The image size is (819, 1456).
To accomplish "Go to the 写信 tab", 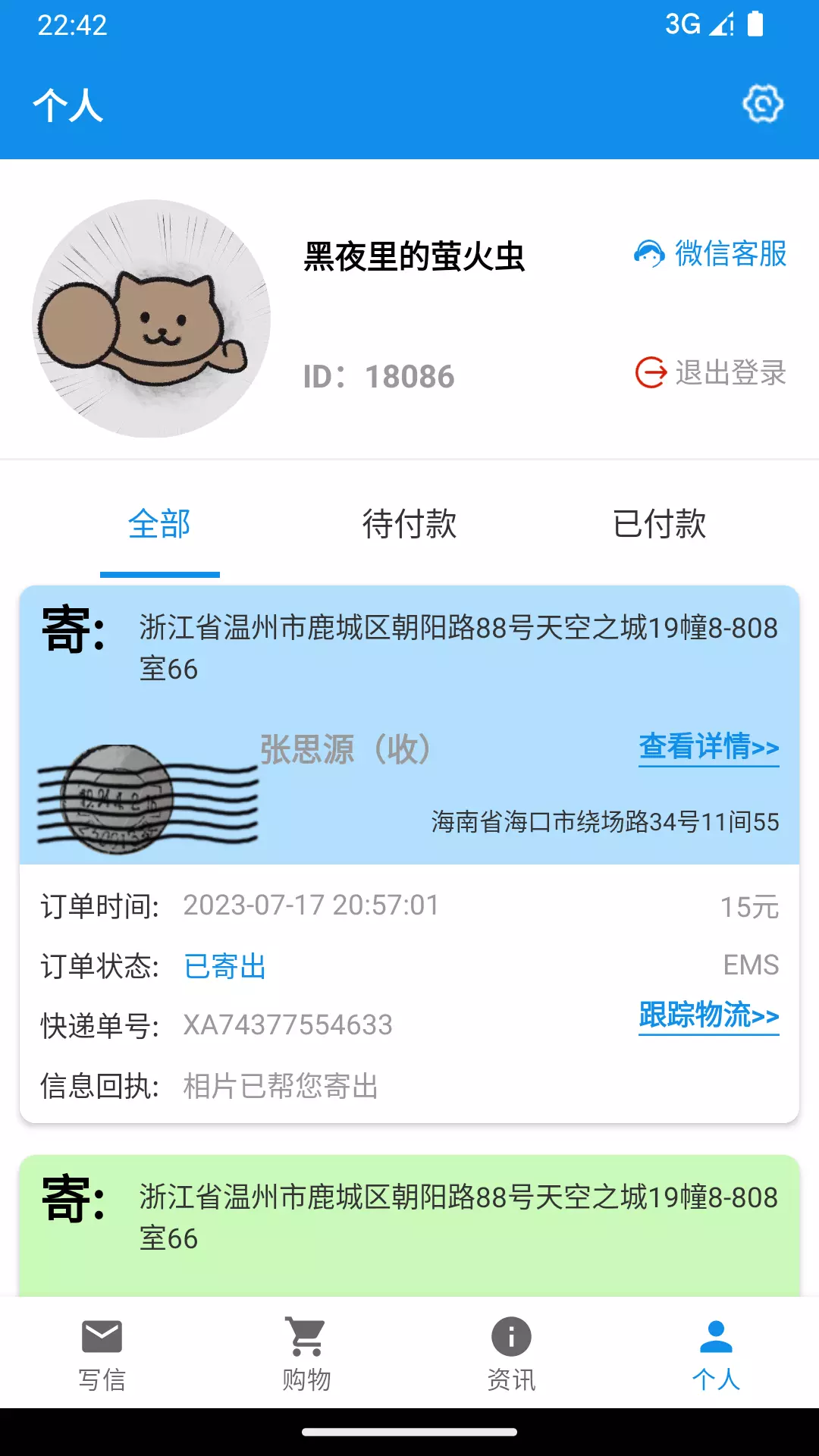I will point(102,1354).
